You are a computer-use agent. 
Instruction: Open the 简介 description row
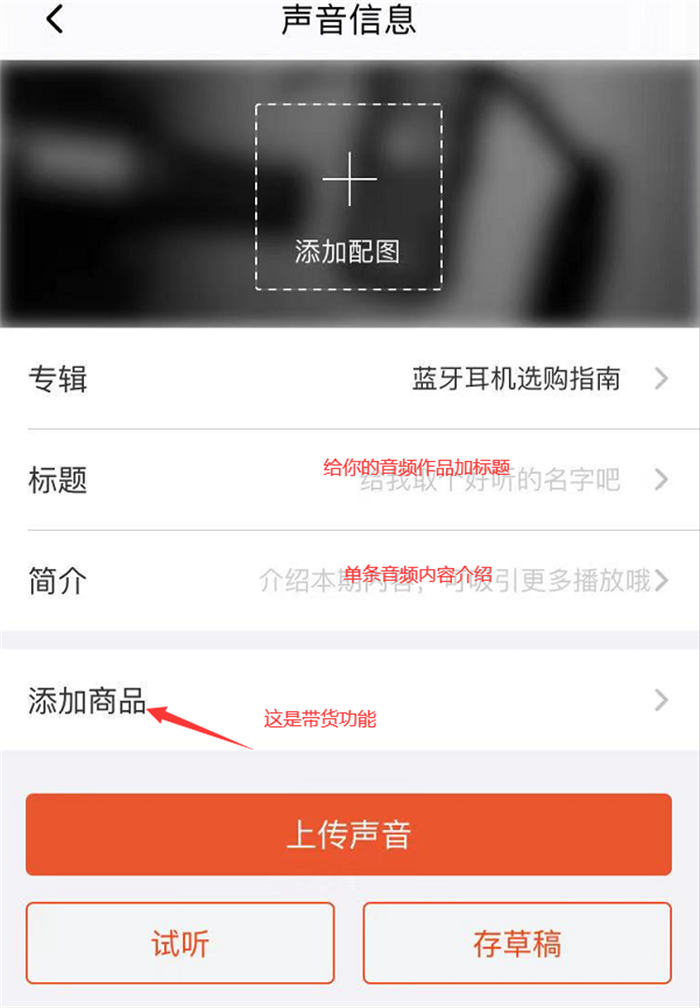[348, 580]
